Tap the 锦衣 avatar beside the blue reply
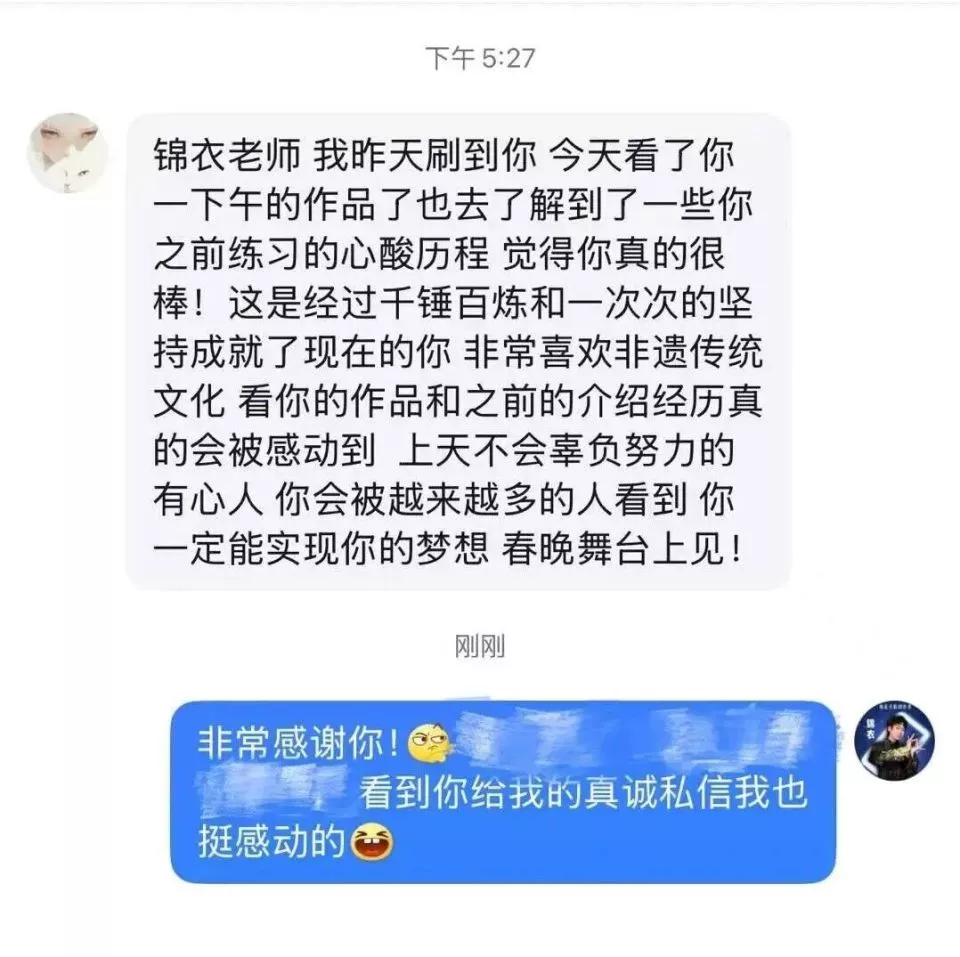960x957 pixels. [x=895, y=741]
